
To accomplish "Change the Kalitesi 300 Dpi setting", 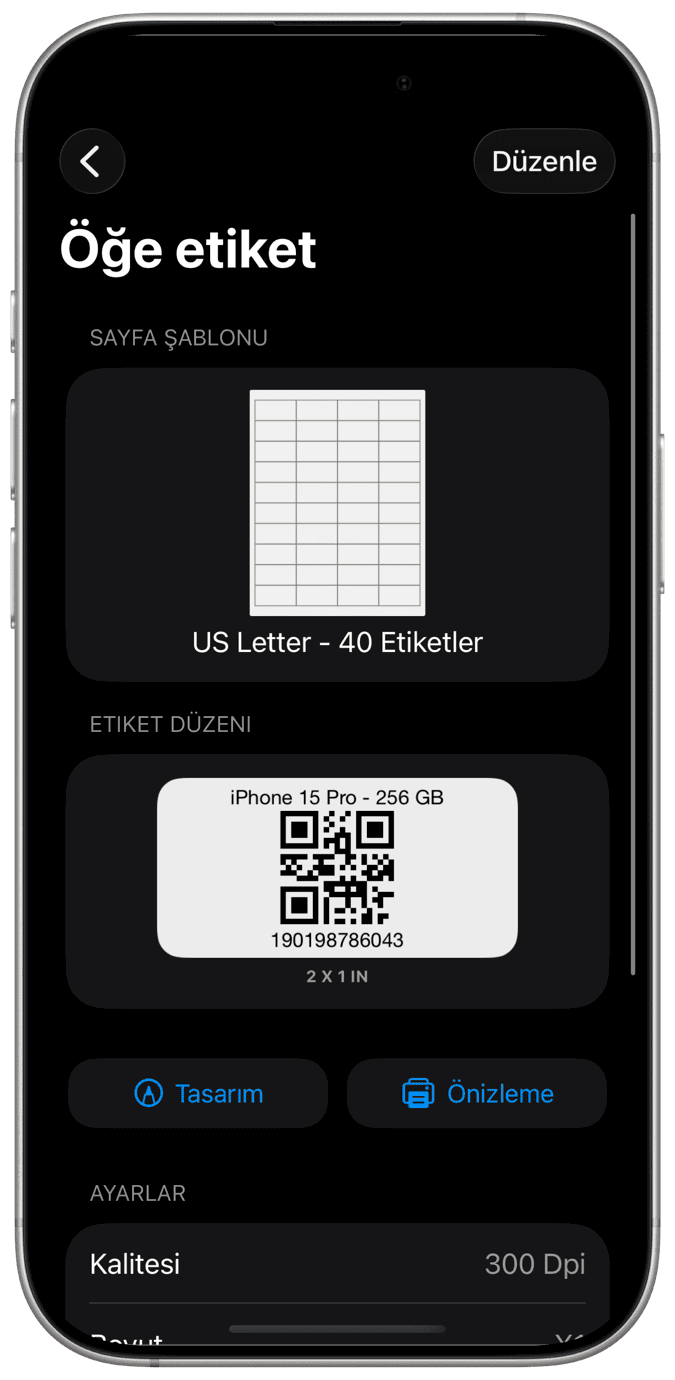I will coord(337,1264).
